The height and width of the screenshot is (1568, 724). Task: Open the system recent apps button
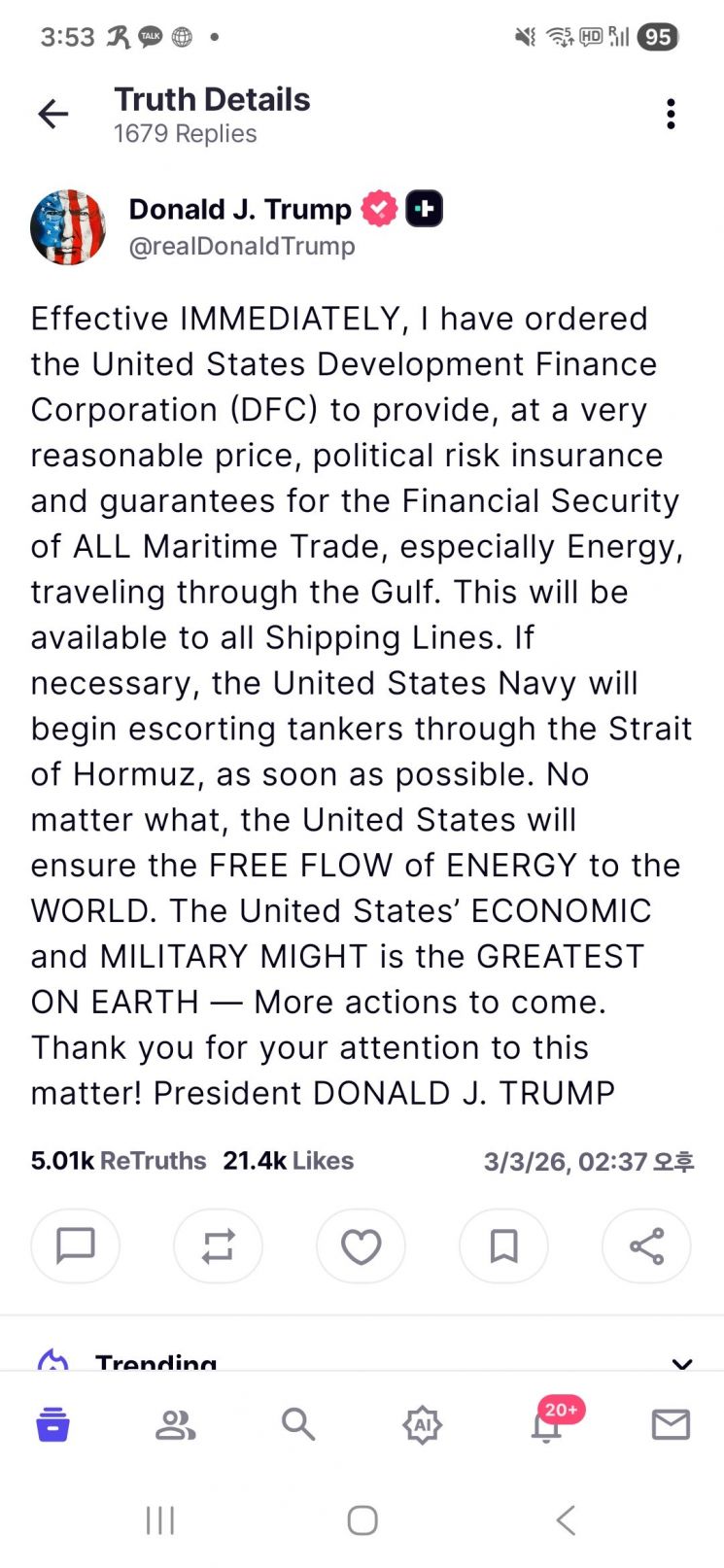[x=159, y=1519]
